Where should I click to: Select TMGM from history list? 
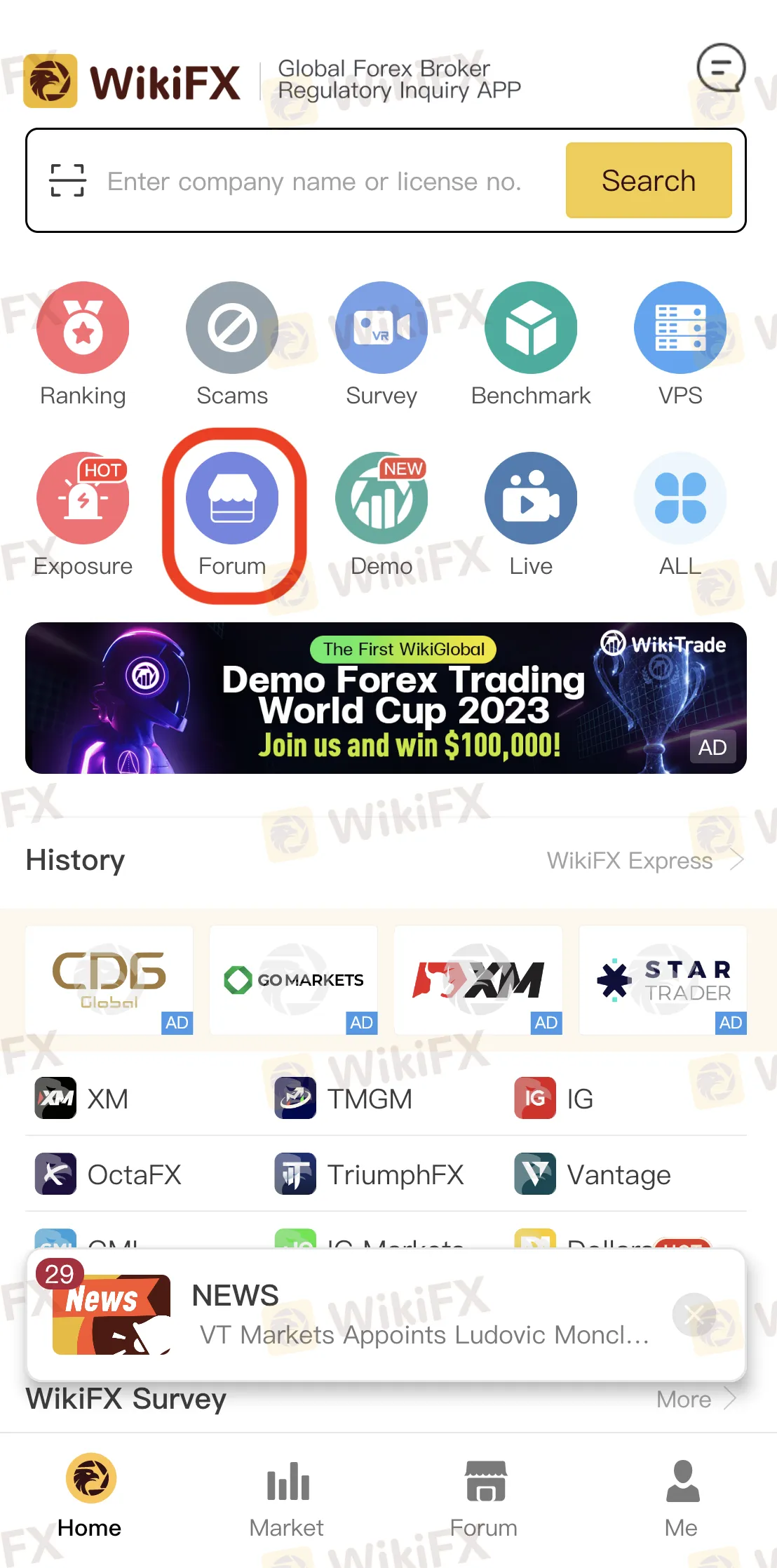tap(344, 1099)
